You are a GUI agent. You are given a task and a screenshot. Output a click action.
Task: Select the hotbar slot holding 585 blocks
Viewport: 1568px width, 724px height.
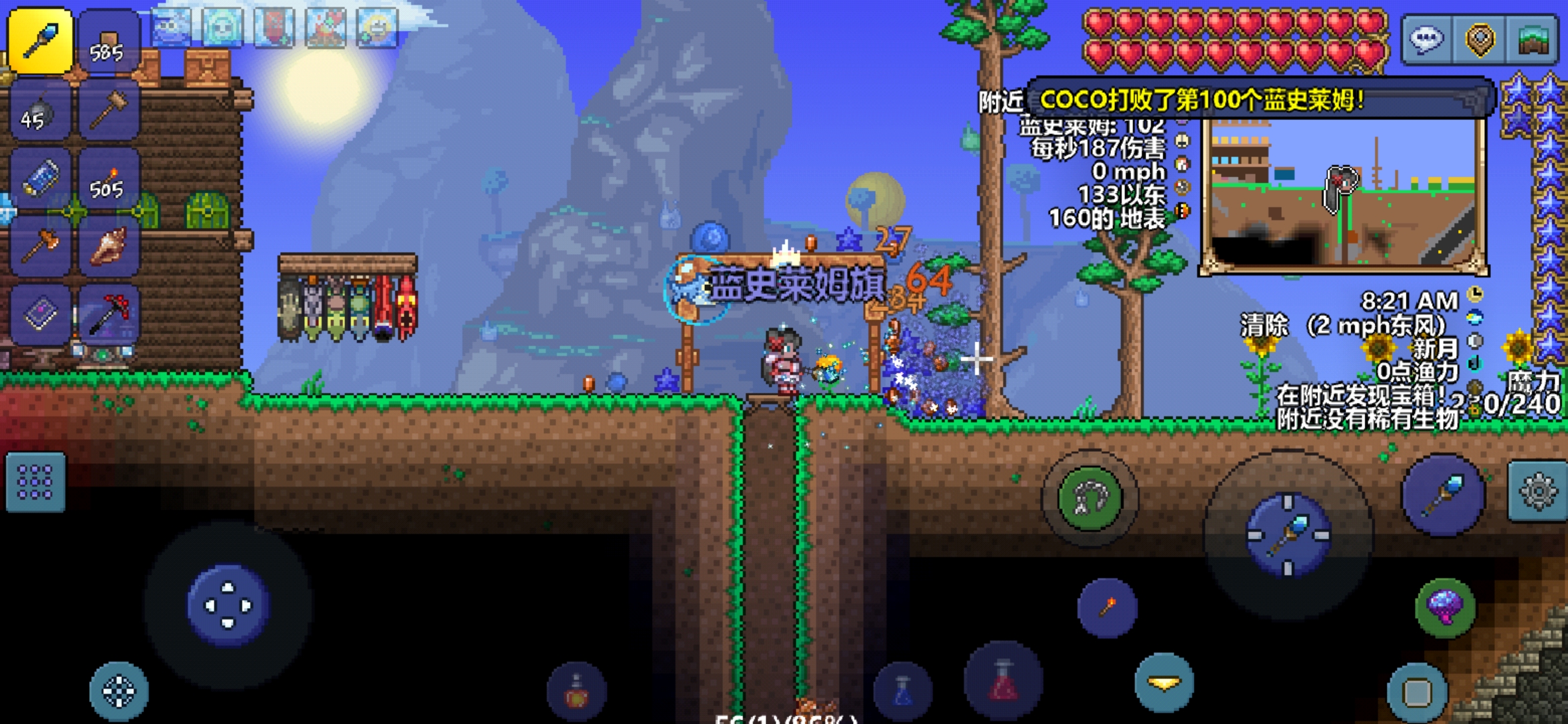coord(109,42)
